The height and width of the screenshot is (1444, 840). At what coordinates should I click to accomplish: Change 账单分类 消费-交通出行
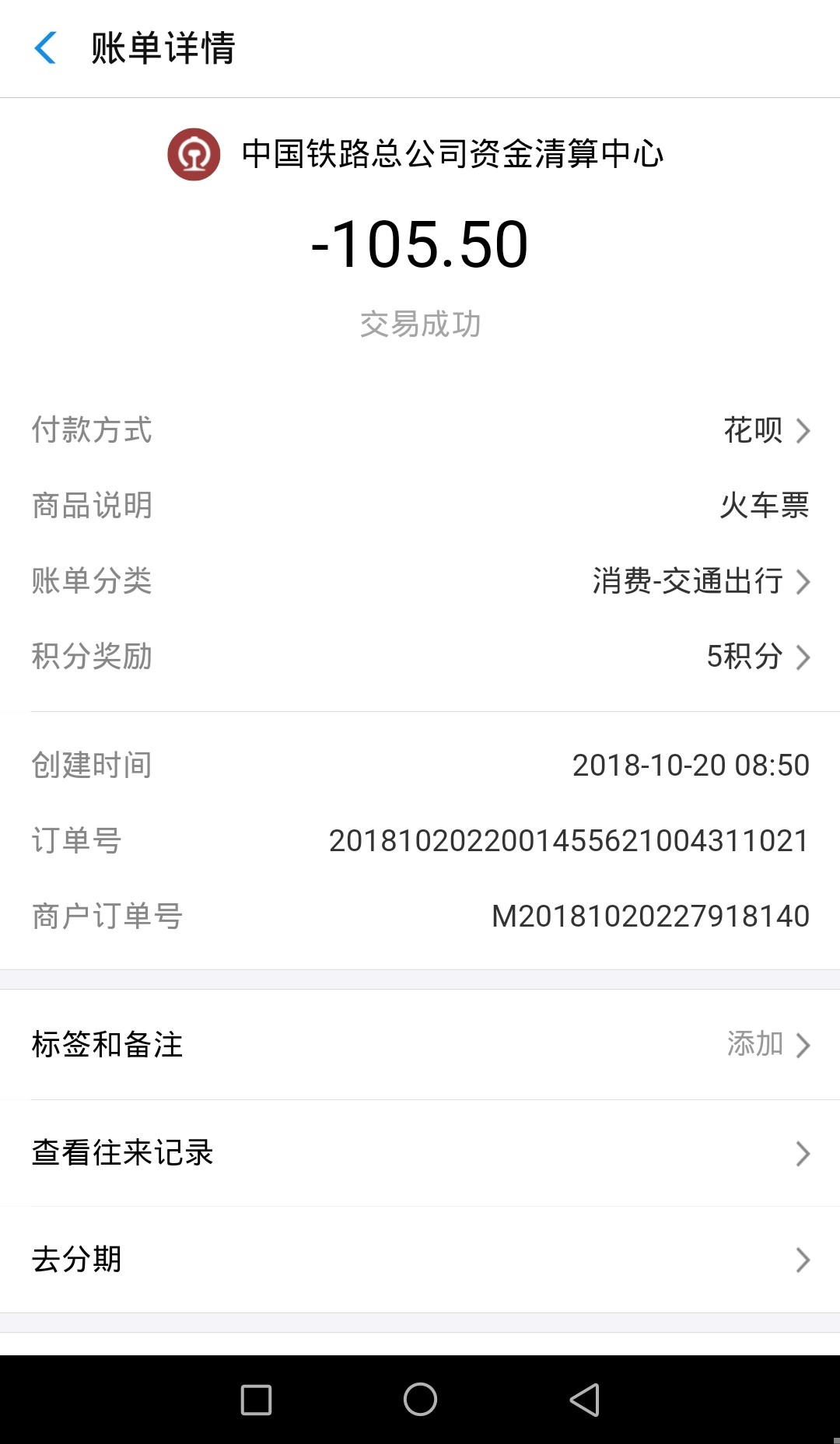pyautogui.click(x=700, y=581)
